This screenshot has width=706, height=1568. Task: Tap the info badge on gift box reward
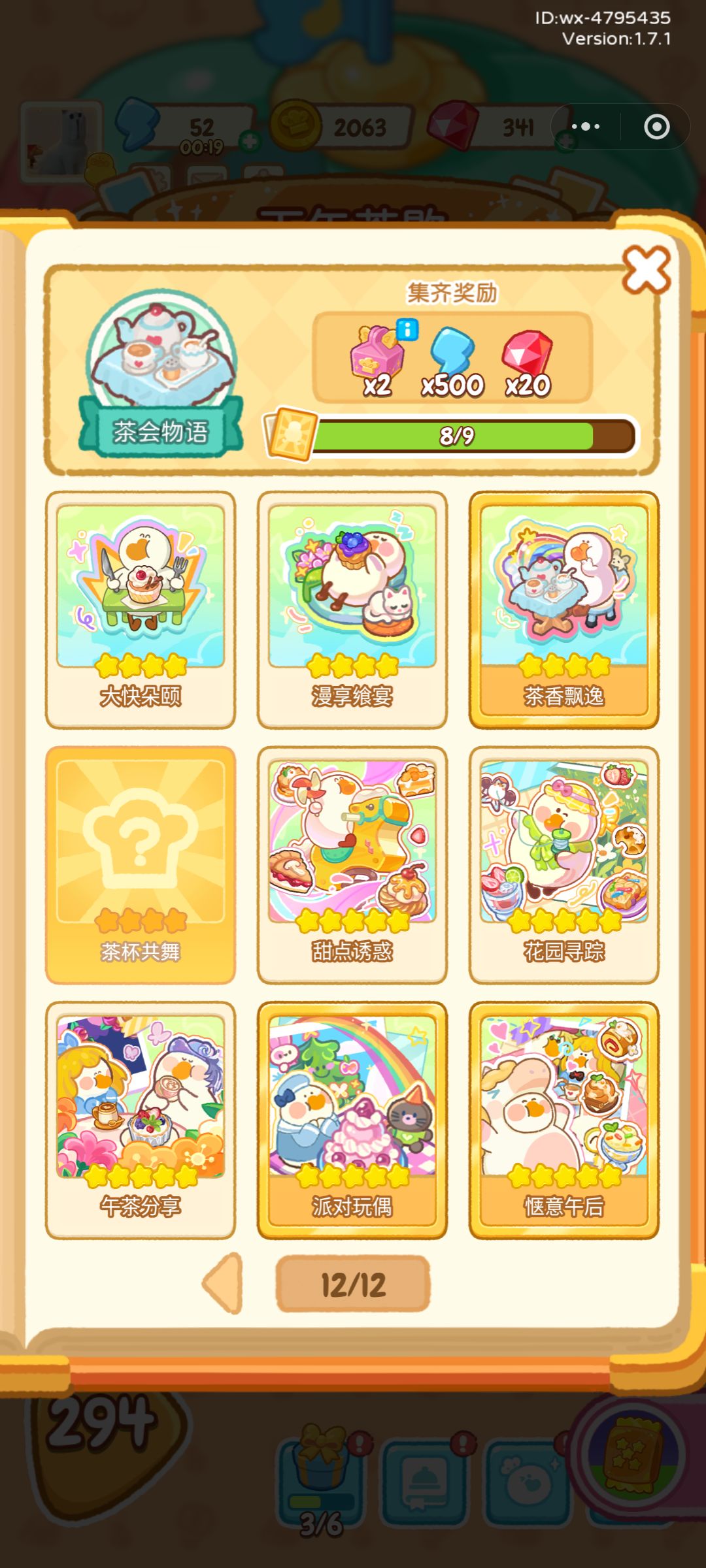[x=407, y=329]
